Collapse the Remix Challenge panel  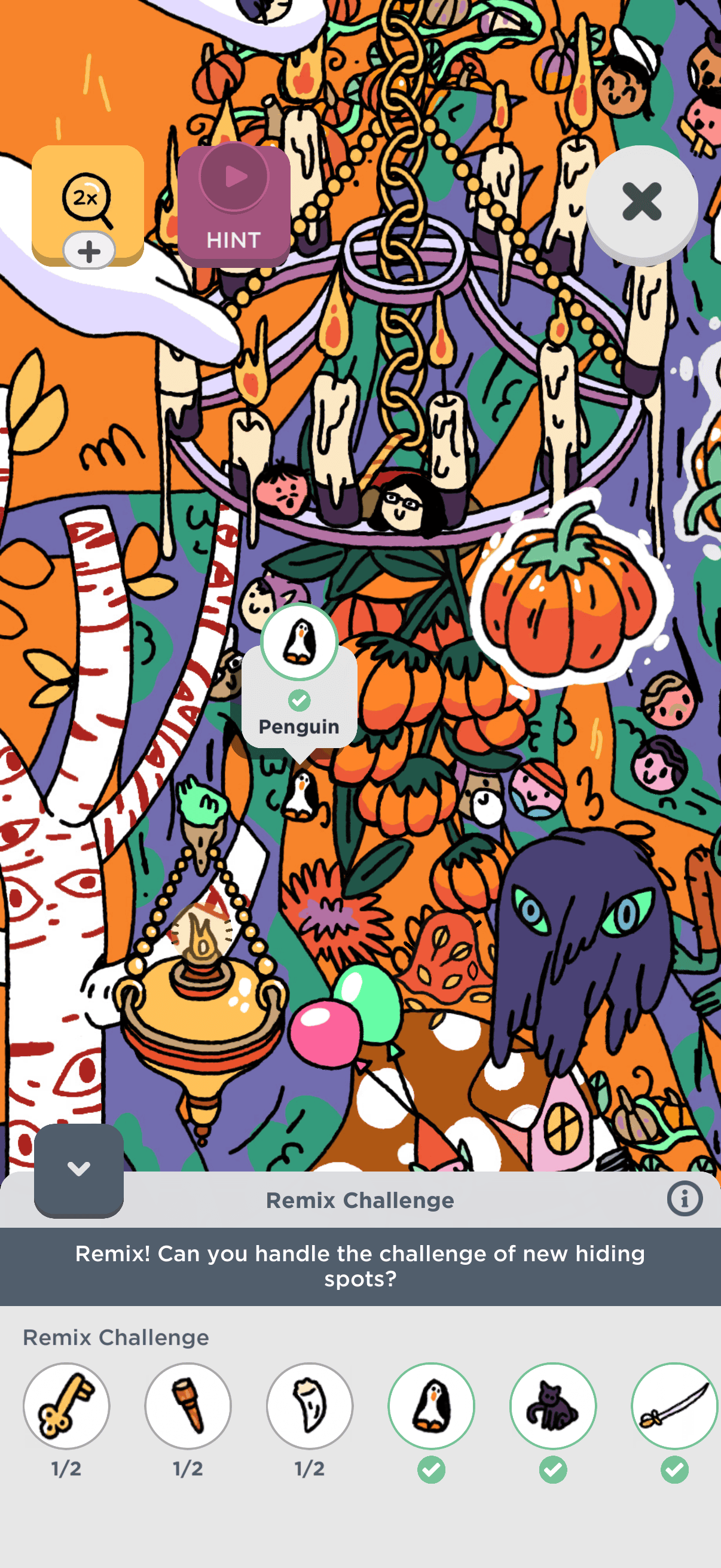[79, 1169]
